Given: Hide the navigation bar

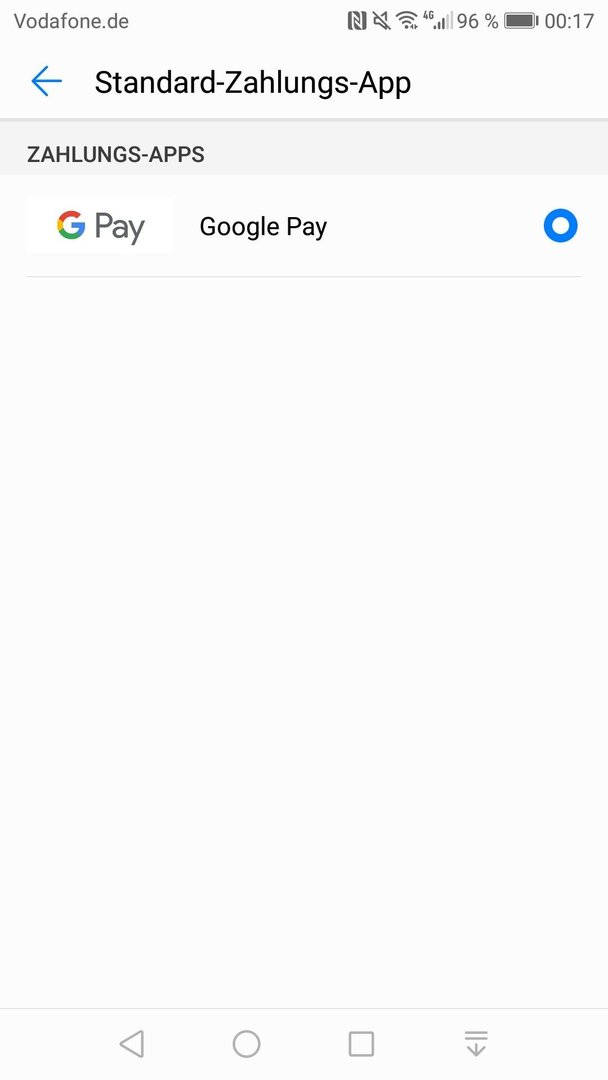Looking at the screenshot, I should click(476, 1043).
